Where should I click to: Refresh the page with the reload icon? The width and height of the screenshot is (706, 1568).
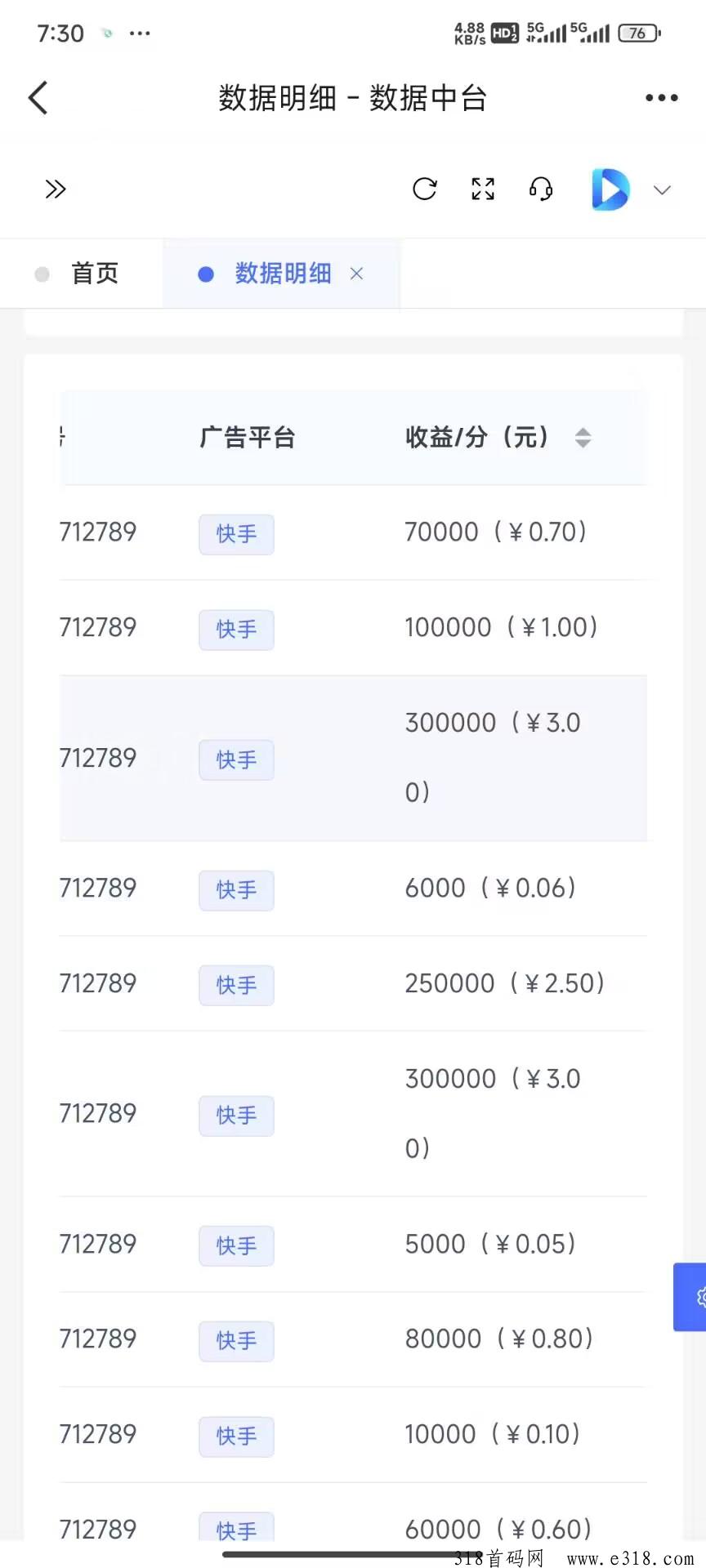(x=425, y=189)
